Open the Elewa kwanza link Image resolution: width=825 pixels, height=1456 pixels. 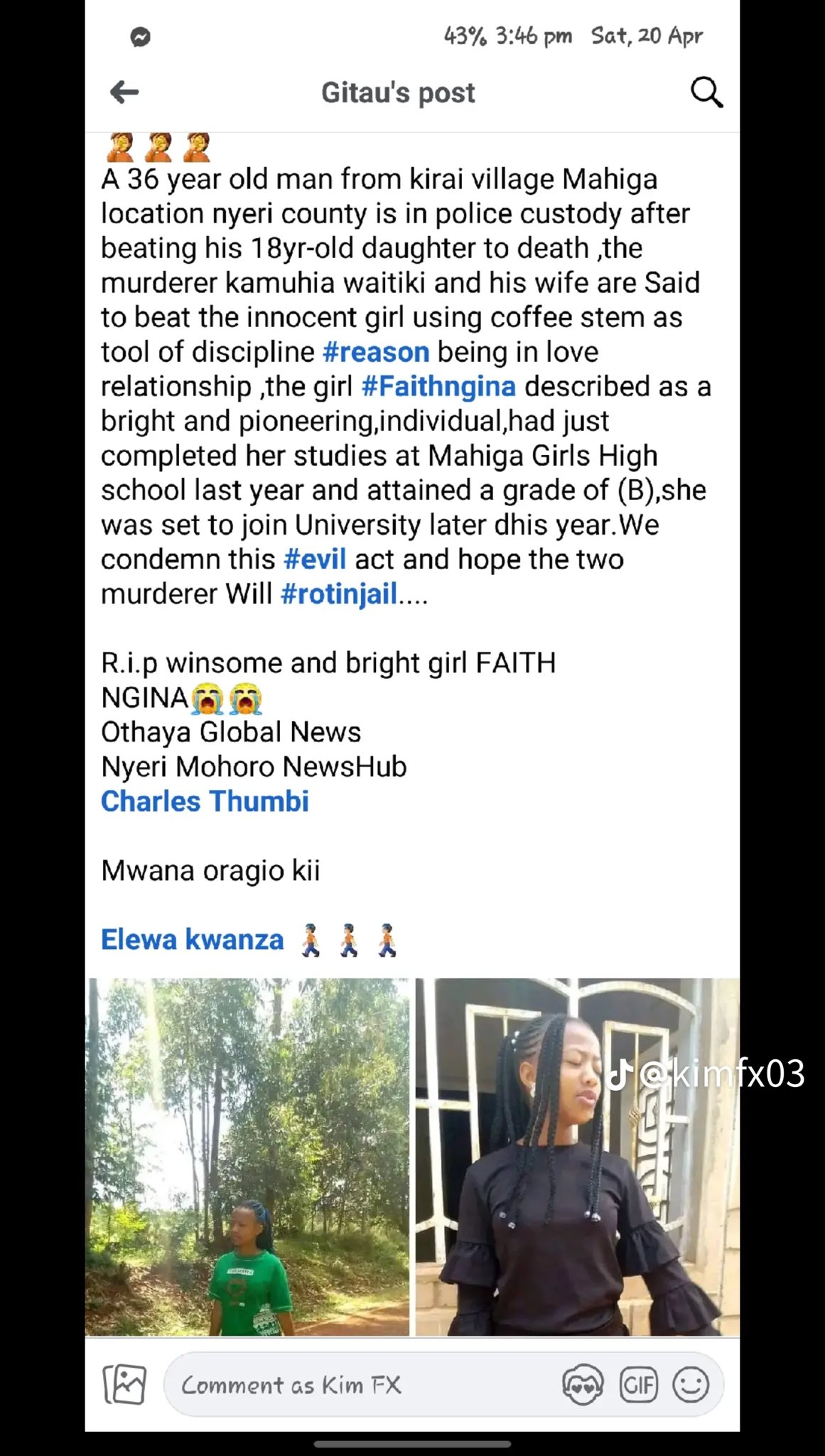[192, 939]
